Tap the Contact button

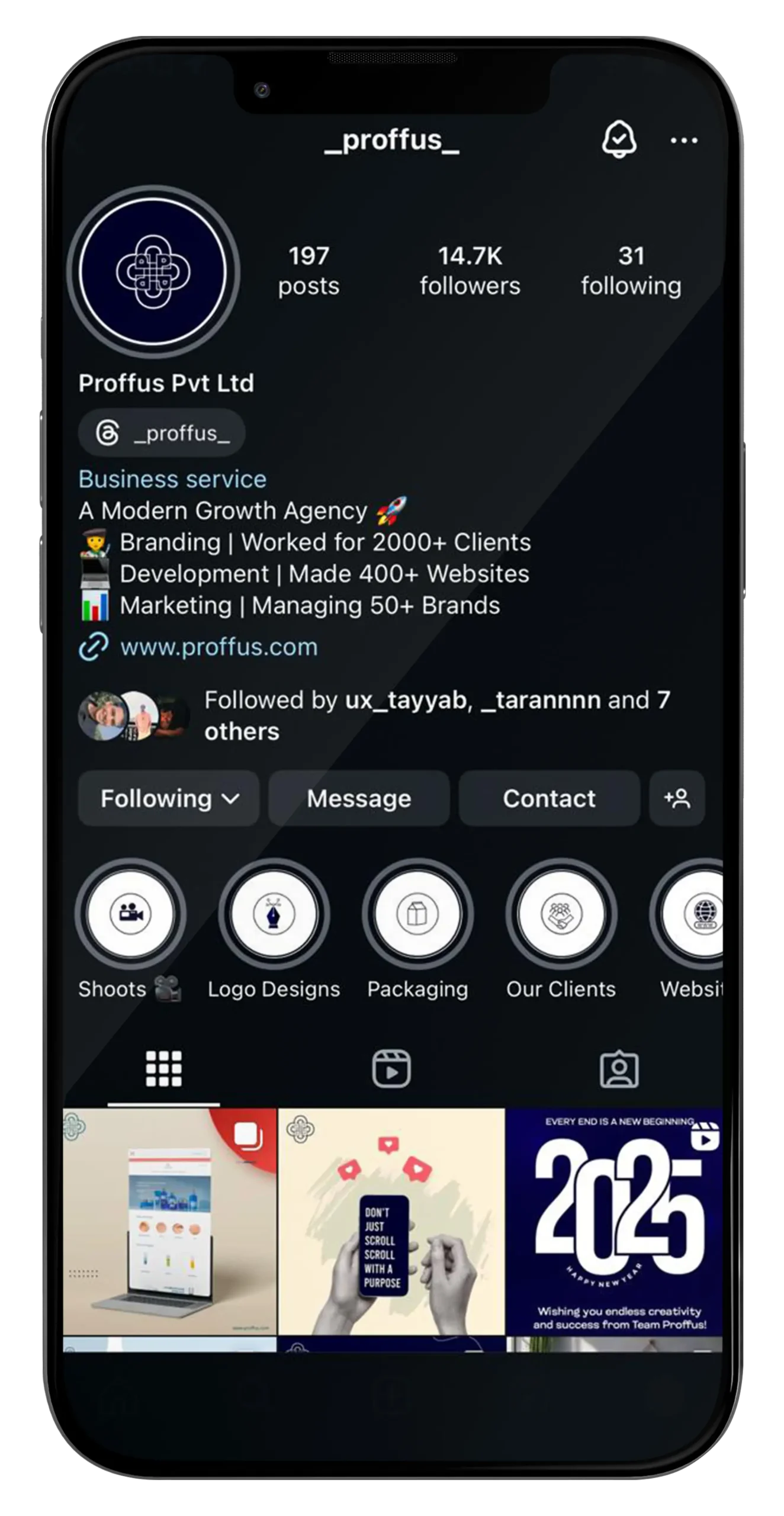tap(549, 798)
